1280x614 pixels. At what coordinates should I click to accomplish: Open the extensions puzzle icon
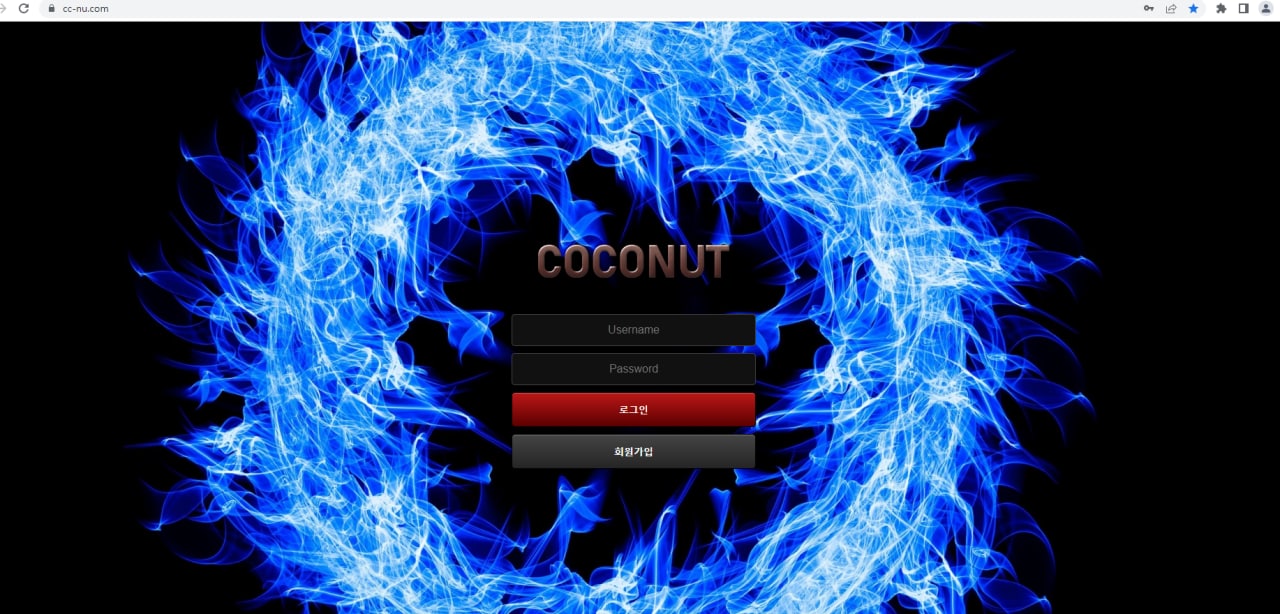[1221, 8]
